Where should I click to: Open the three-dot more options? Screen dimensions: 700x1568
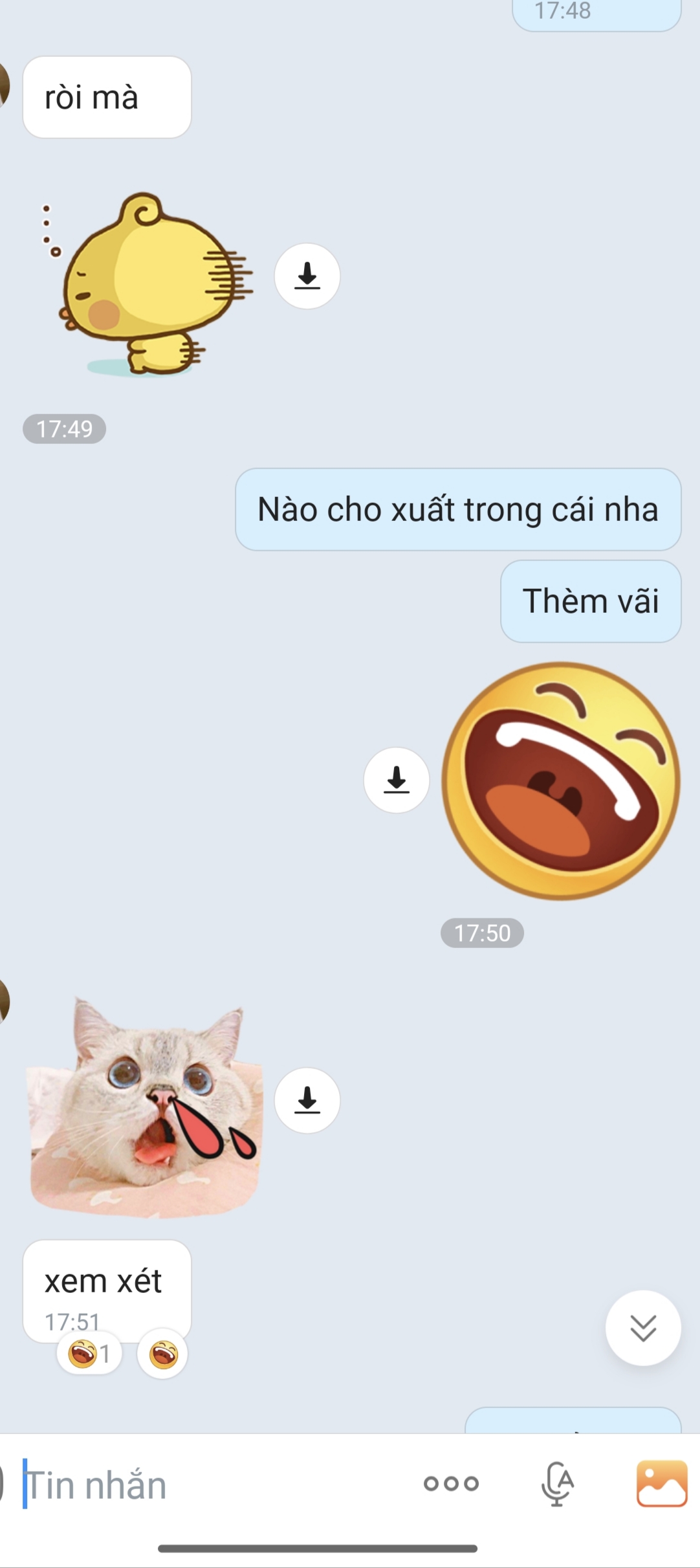coord(451,1483)
